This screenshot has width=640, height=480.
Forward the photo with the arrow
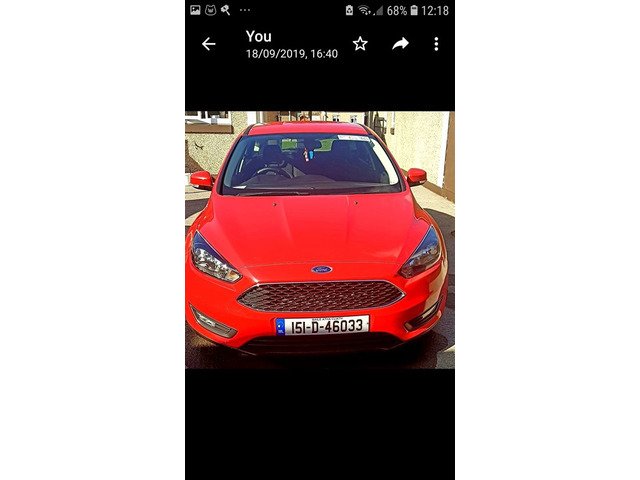click(400, 44)
